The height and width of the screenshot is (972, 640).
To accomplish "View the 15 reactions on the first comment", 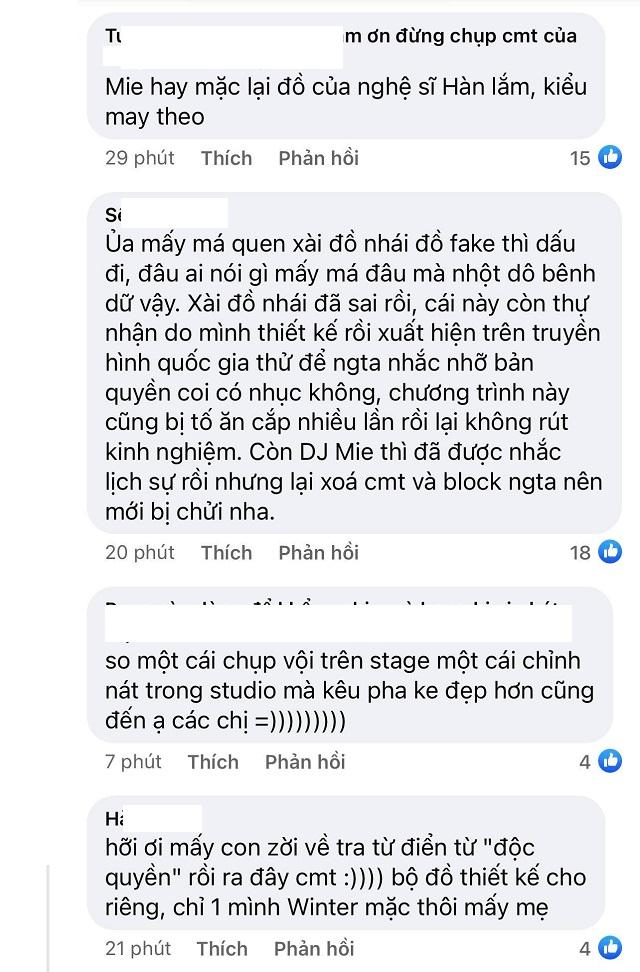I will point(597,158).
